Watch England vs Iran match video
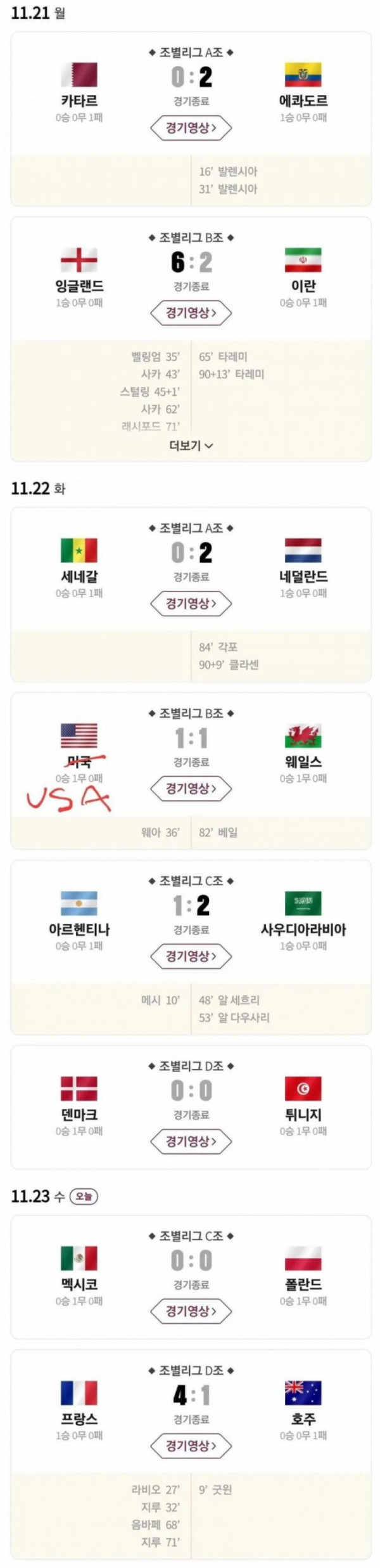 pyautogui.click(x=191, y=313)
